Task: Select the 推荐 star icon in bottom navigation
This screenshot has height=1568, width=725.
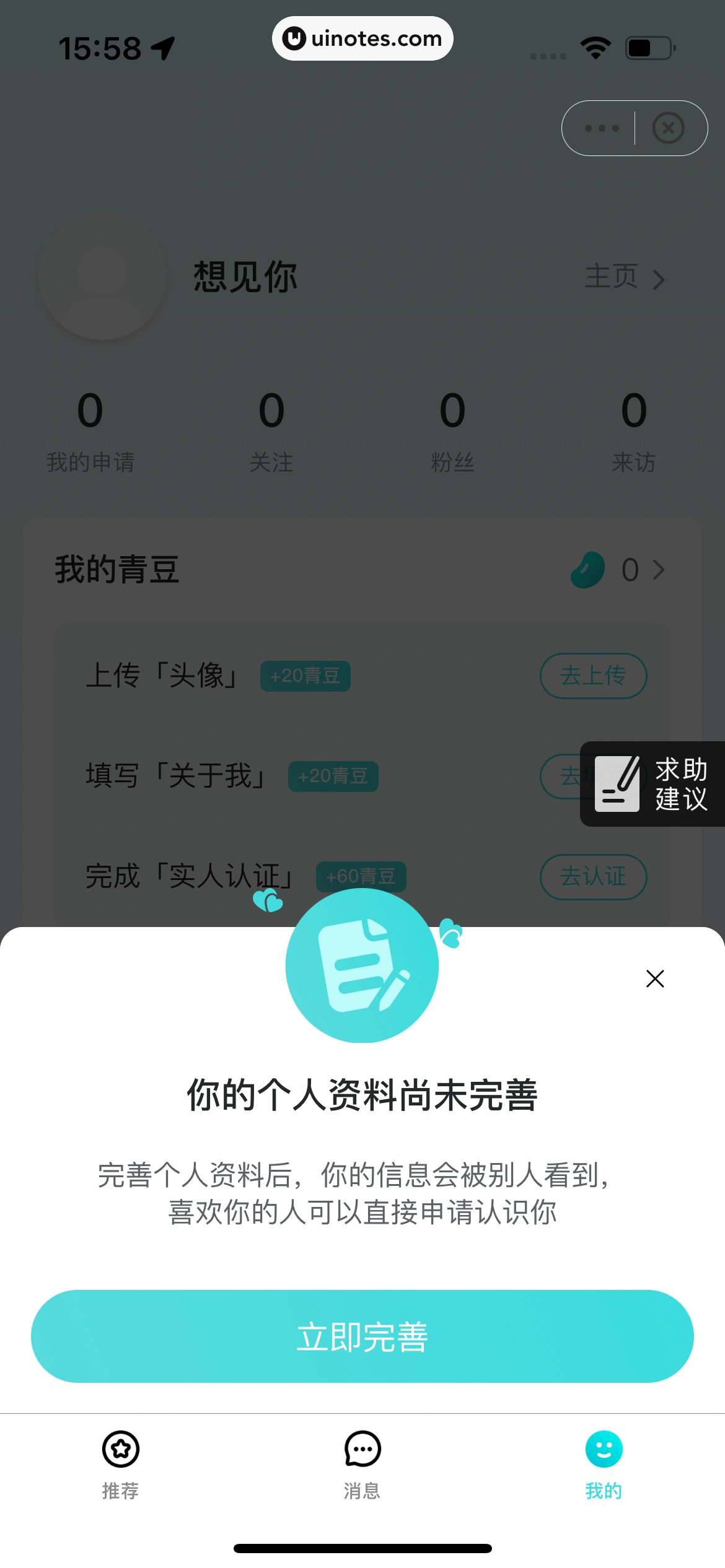Action: (120, 1449)
